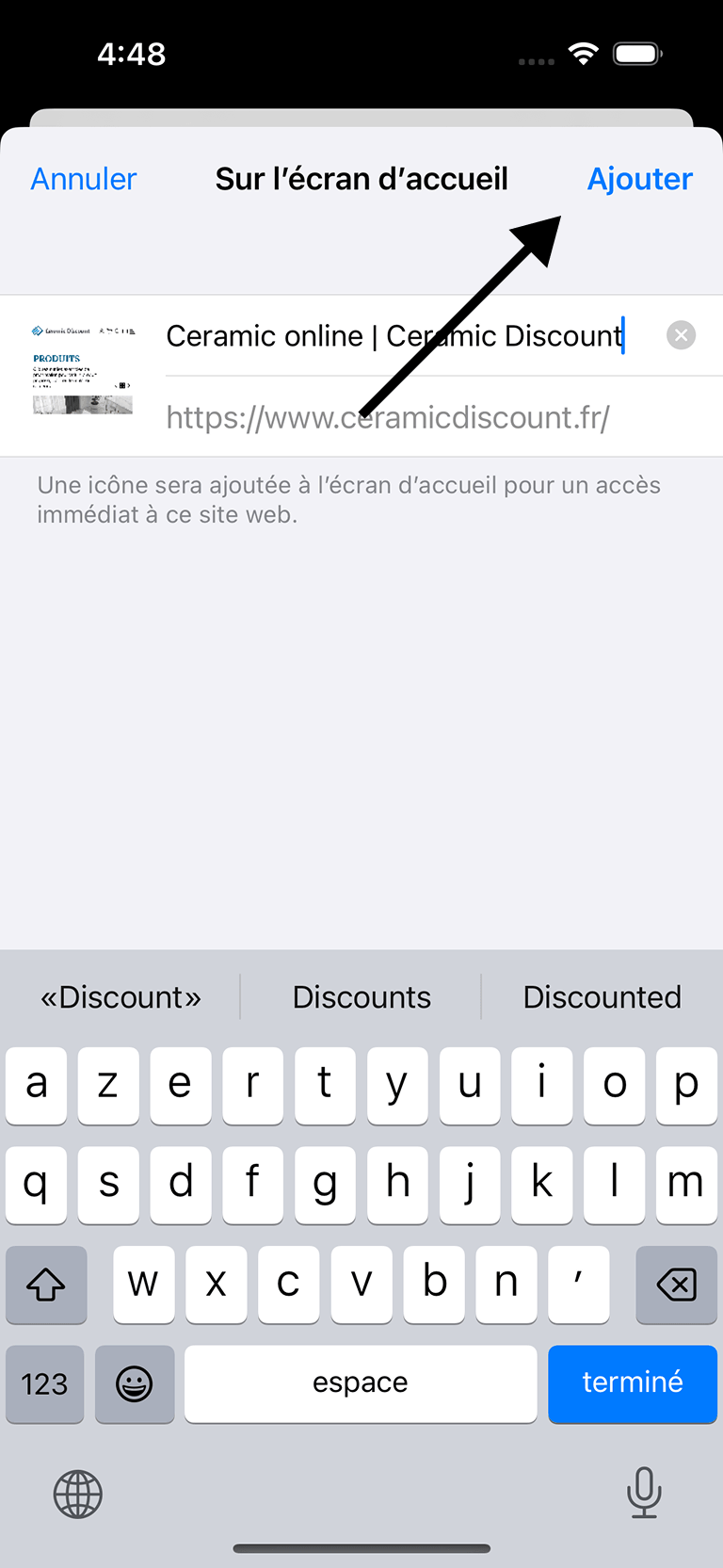Viewport: 723px width, 1568px height.
Task: Clear the title text field
Action: pos(681,335)
